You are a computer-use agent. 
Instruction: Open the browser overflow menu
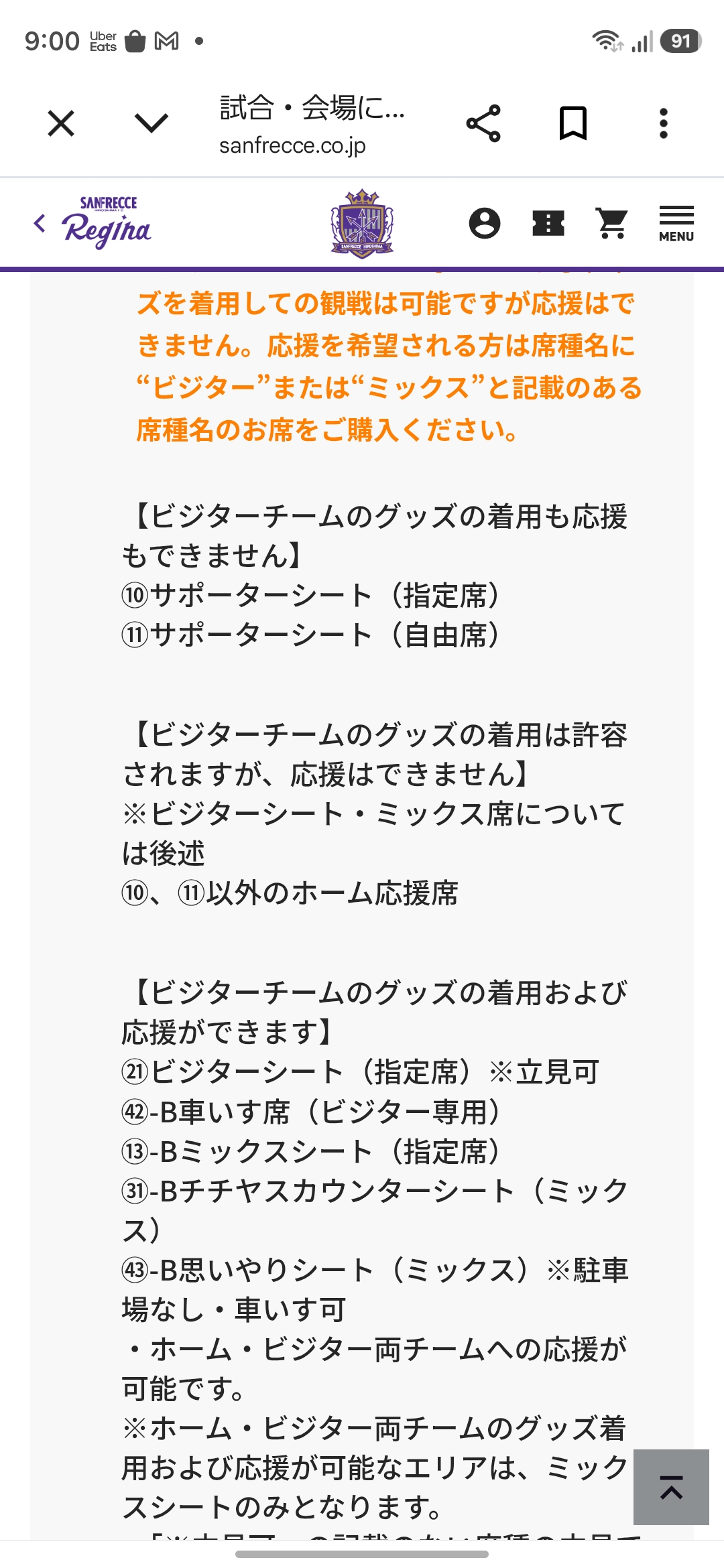pyautogui.click(x=664, y=123)
